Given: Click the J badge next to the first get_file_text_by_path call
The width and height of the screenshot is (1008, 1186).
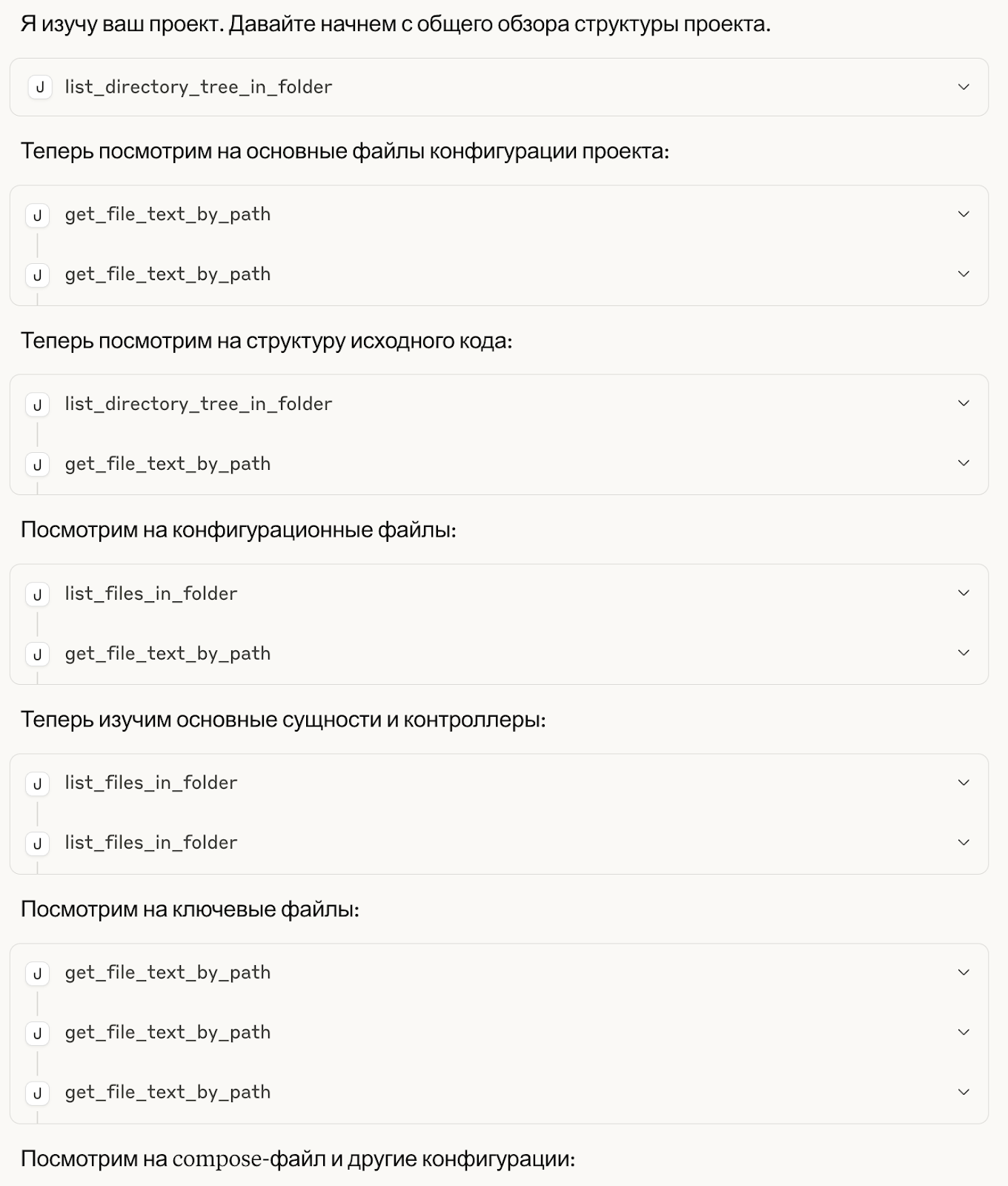Looking at the screenshot, I should pos(39,215).
